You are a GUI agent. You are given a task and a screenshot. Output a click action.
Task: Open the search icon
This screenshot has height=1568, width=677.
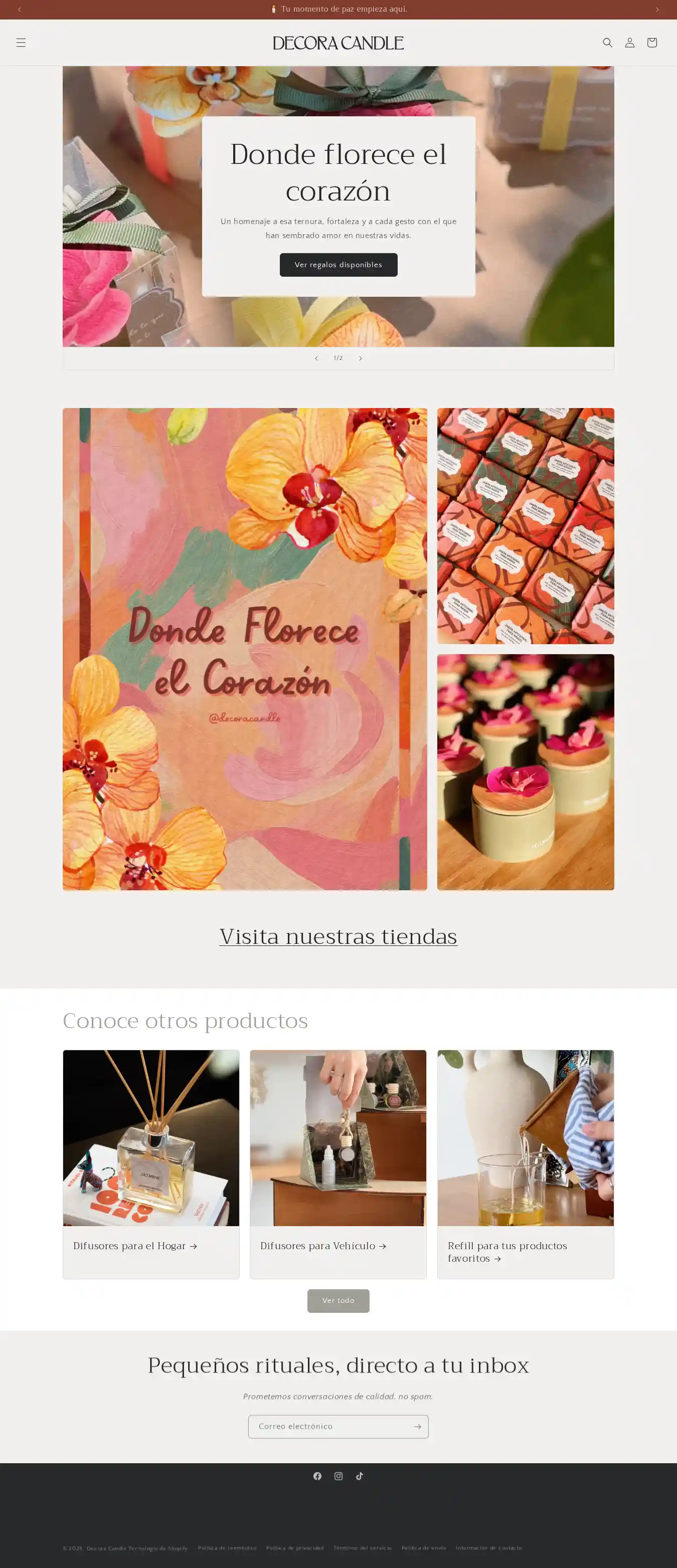pos(607,43)
